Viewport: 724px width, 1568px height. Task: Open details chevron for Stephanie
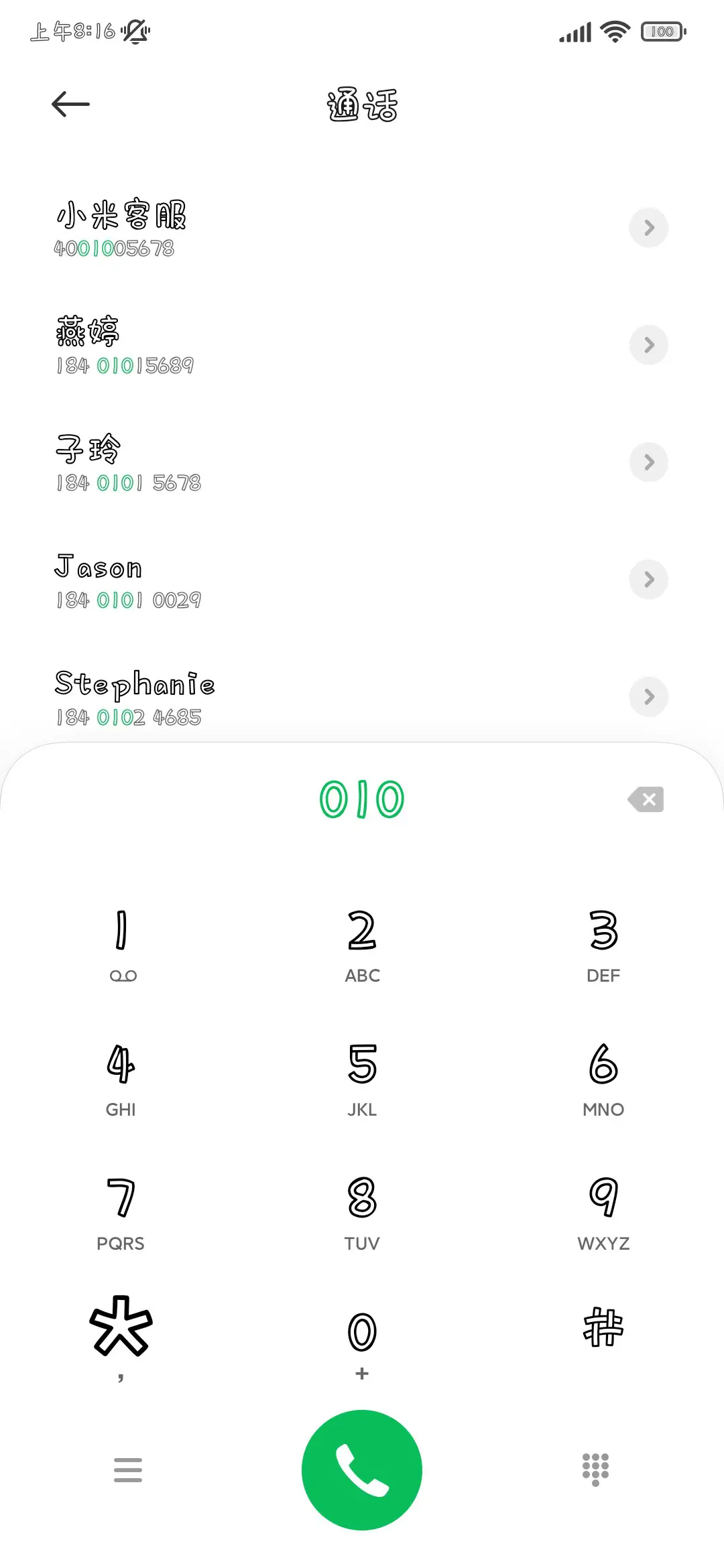[x=648, y=697]
